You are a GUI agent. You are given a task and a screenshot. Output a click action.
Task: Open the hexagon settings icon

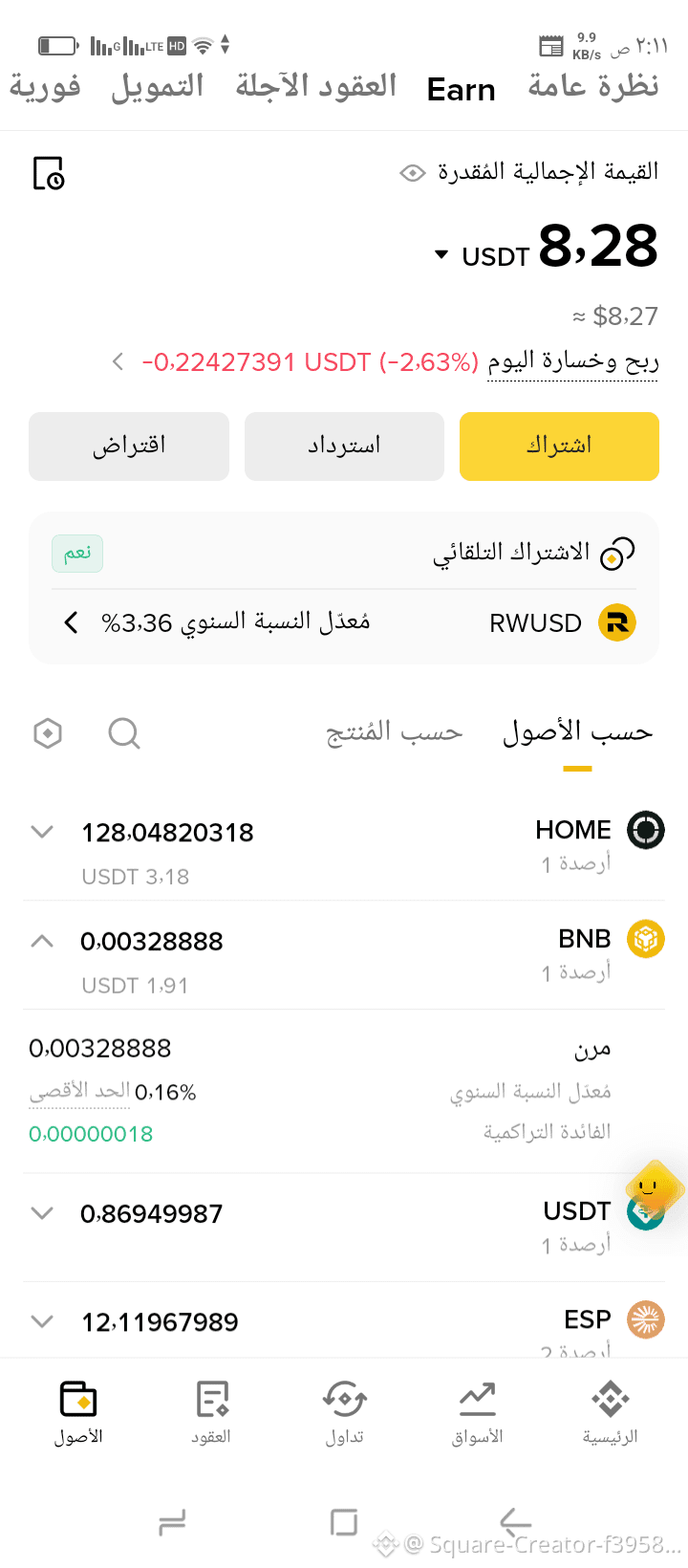48,733
